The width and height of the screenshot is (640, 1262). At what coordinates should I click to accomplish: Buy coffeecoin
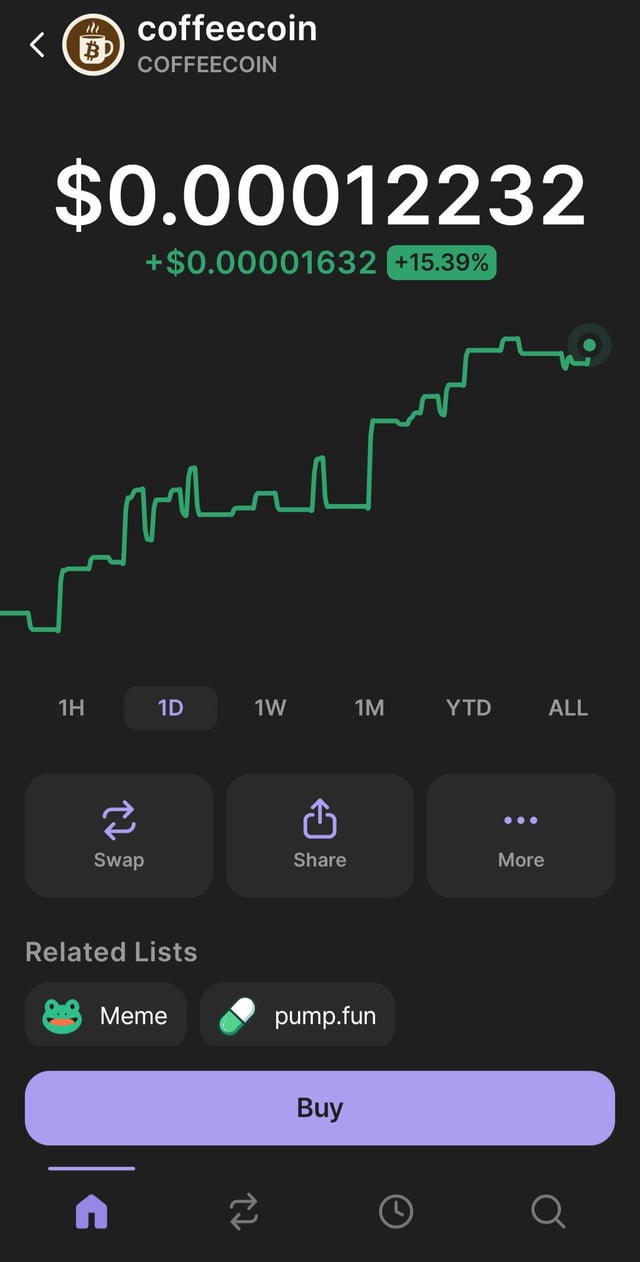[x=320, y=1108]
